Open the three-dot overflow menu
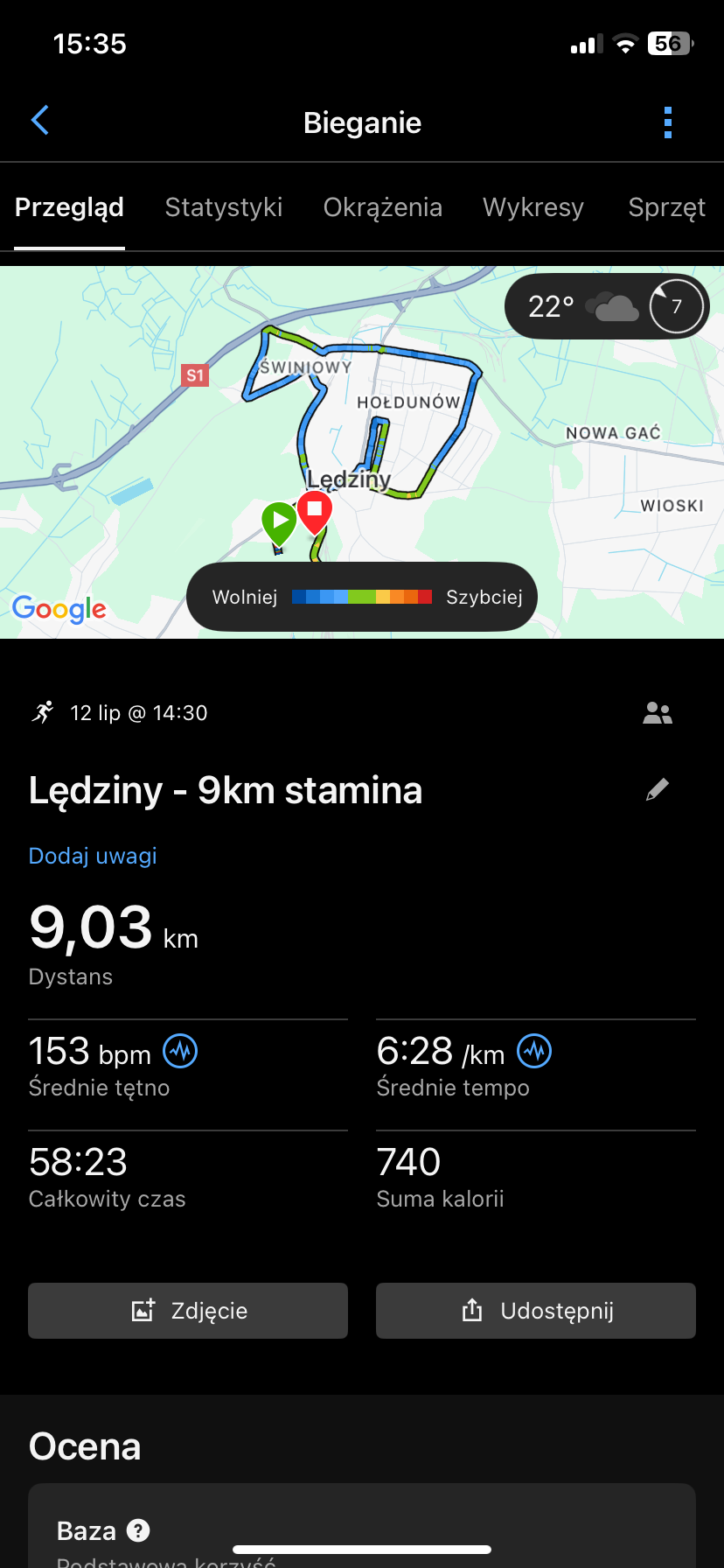 (x=668, y=122)
